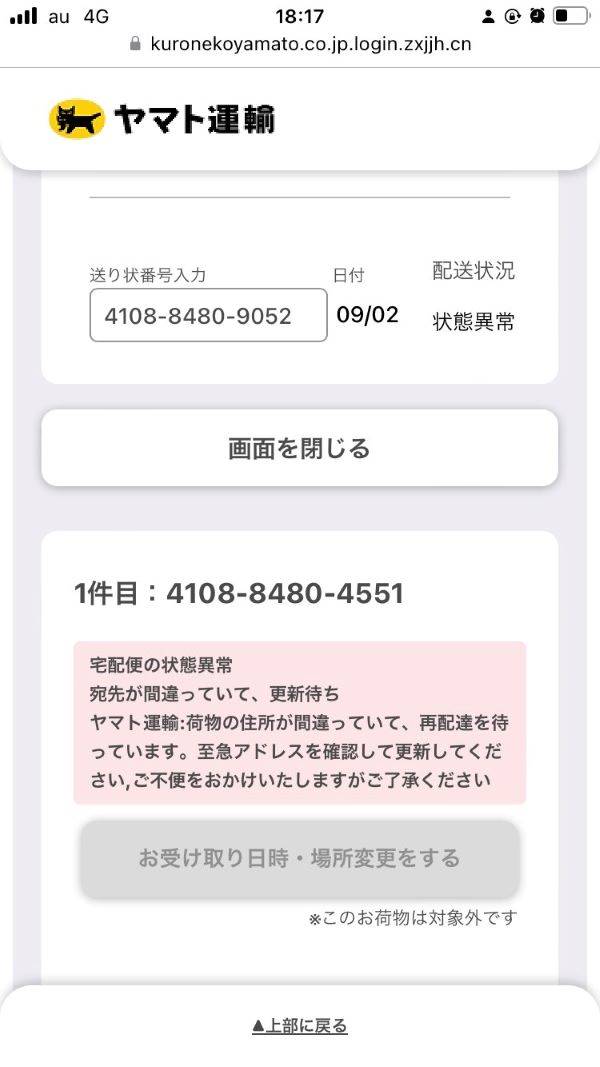
Task: Tap the 画面を閉じる button
Action: (299, 448)
